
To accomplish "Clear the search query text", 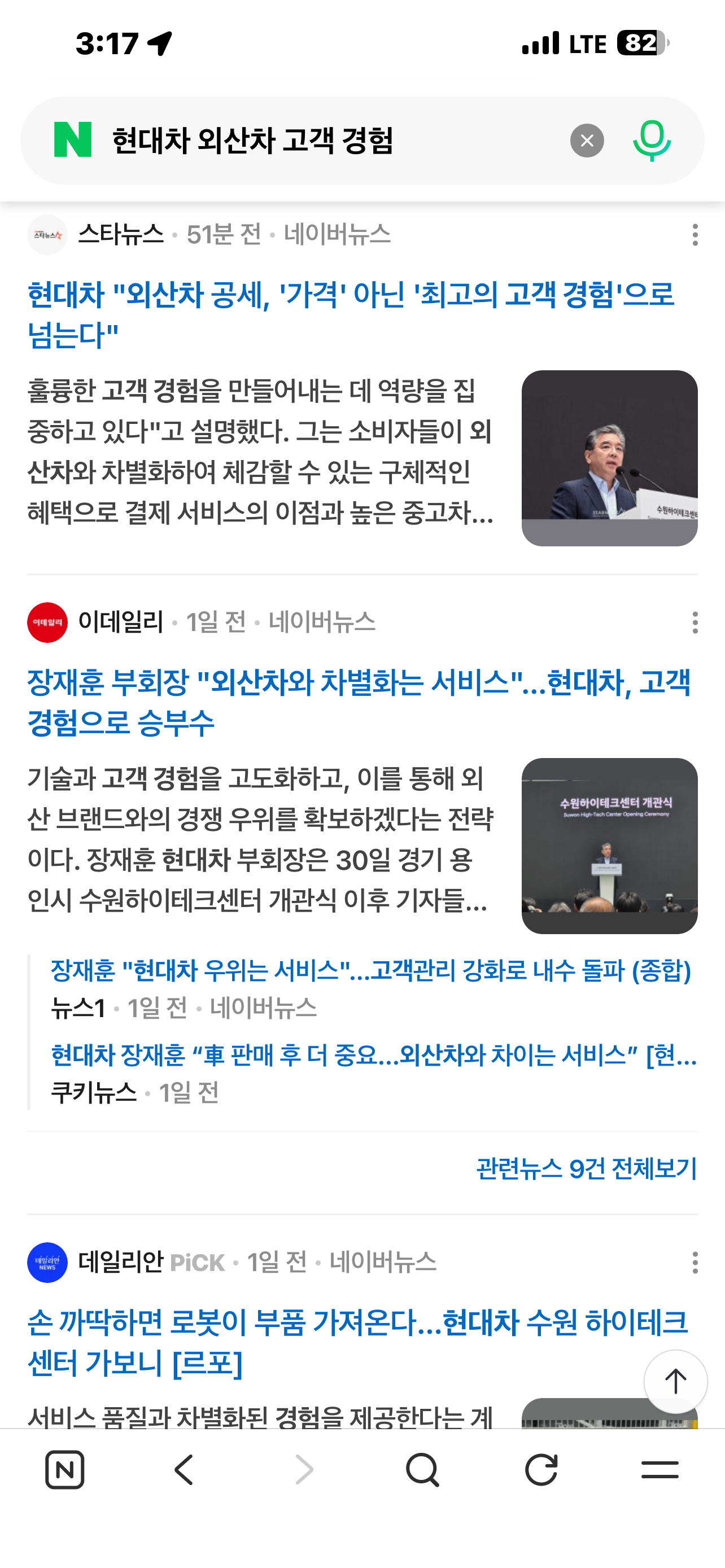I will coord(587,141).
